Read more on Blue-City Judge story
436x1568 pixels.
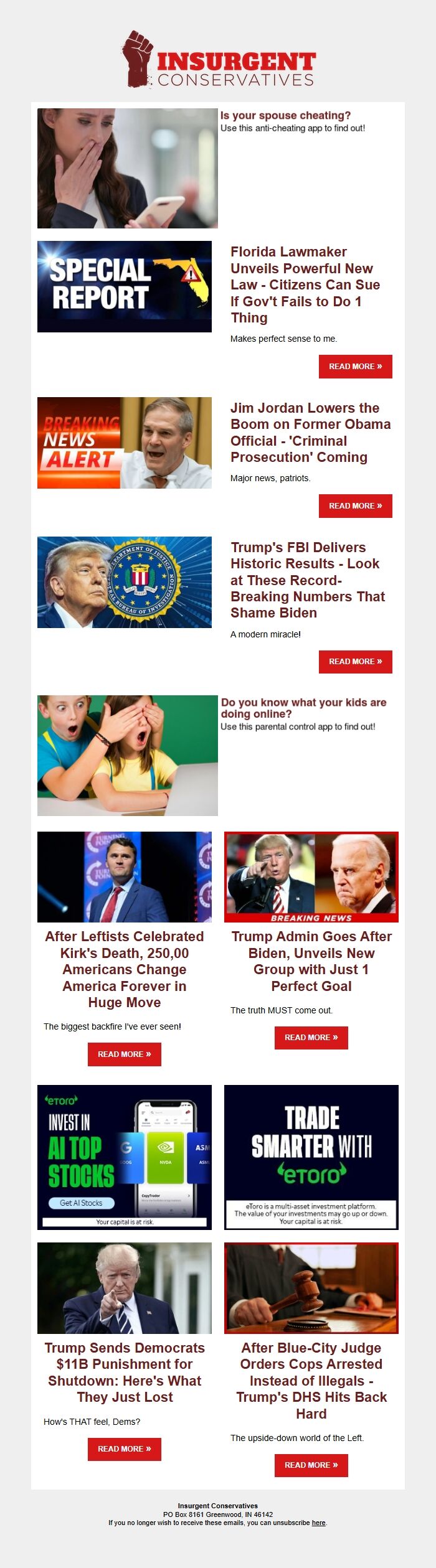(311, 1465)
